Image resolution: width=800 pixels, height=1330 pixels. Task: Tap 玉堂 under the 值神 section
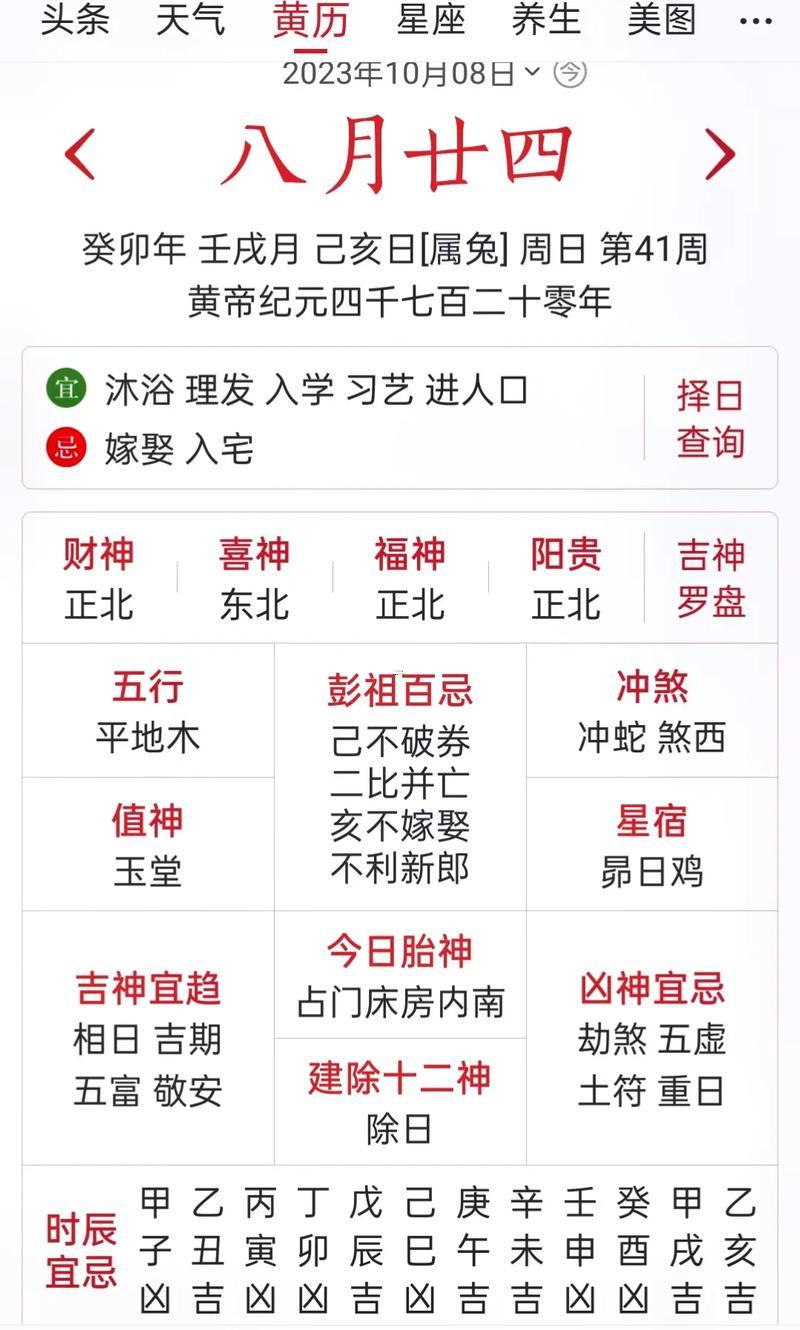point(146,872)
